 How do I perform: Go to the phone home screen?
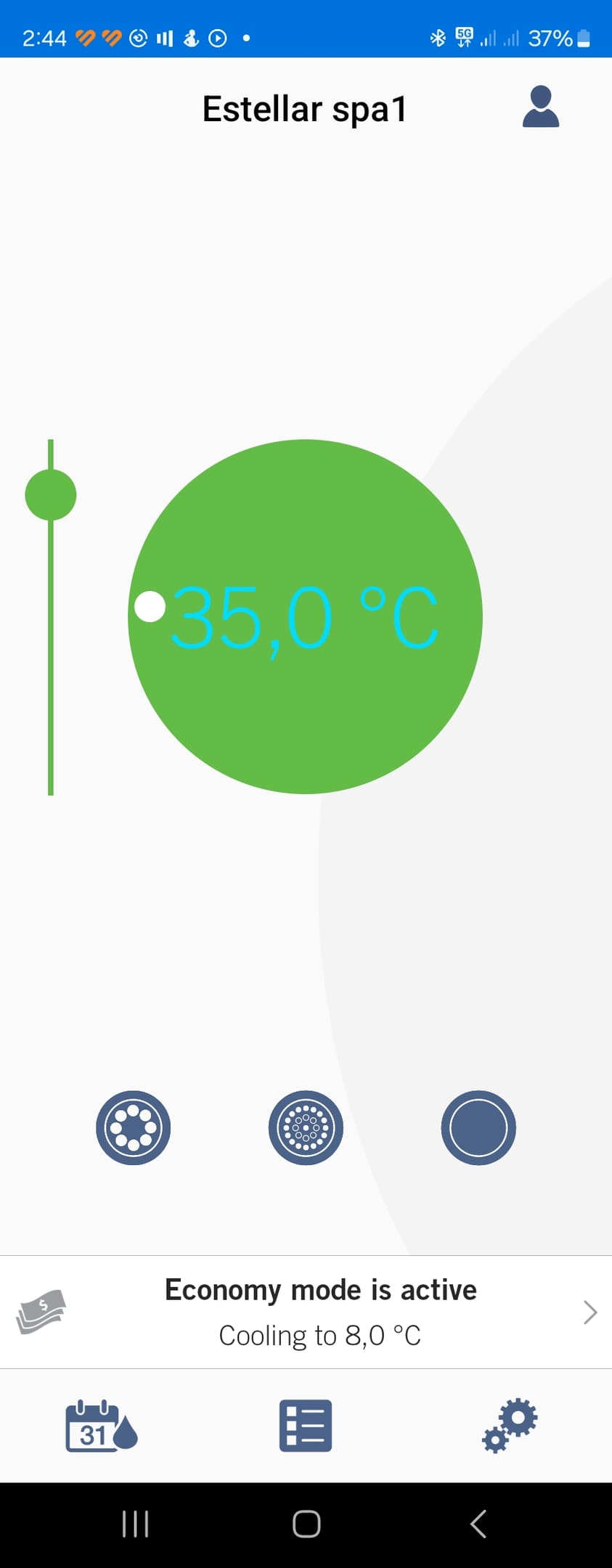306,1524
